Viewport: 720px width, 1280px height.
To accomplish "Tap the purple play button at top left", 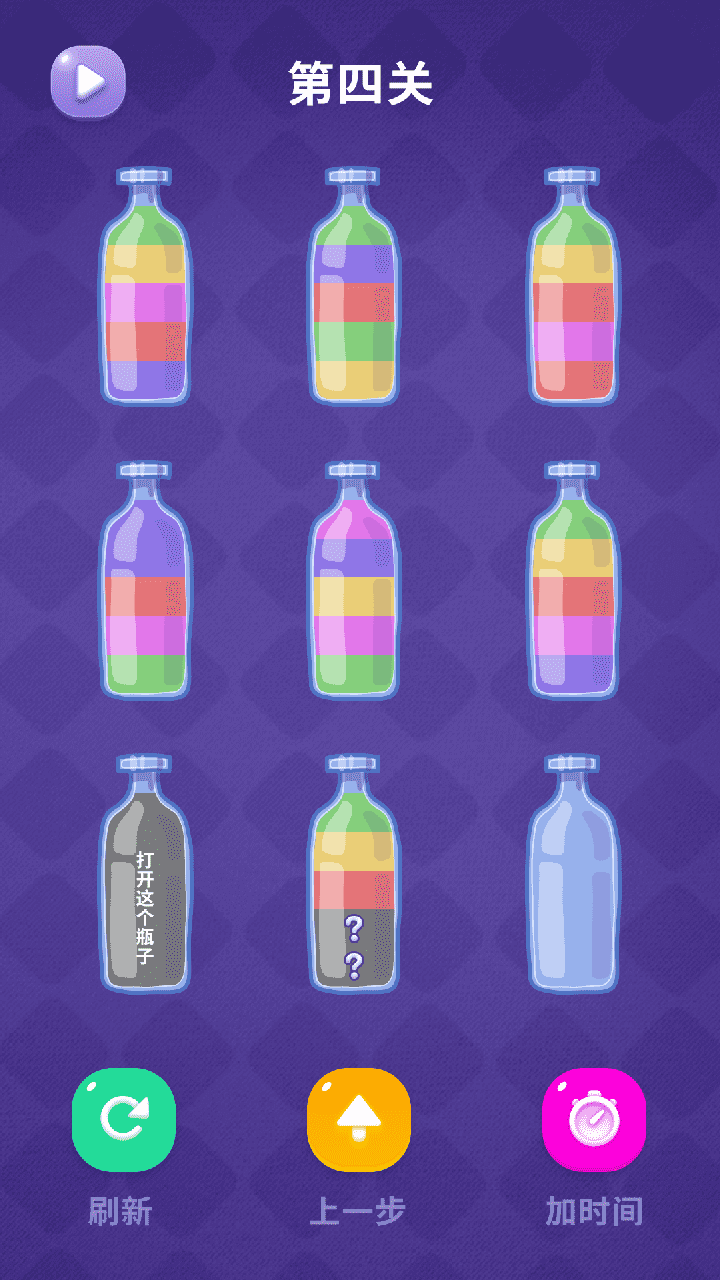I will pyautogui.click(x=88, y=81).
